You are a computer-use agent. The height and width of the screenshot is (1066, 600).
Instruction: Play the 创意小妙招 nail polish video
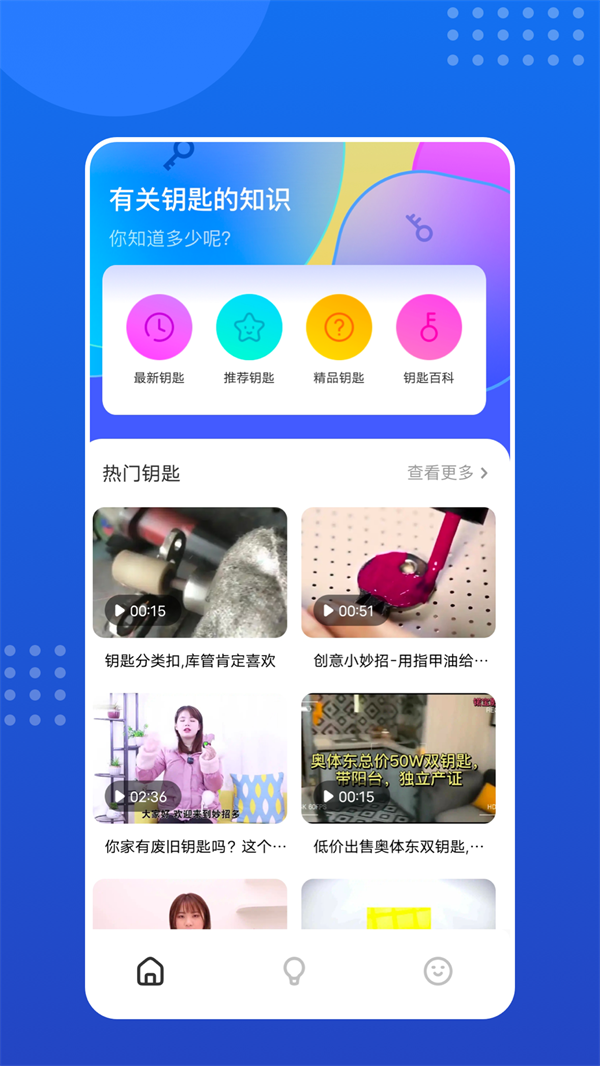pyautogui.click(x=398, y=573)
